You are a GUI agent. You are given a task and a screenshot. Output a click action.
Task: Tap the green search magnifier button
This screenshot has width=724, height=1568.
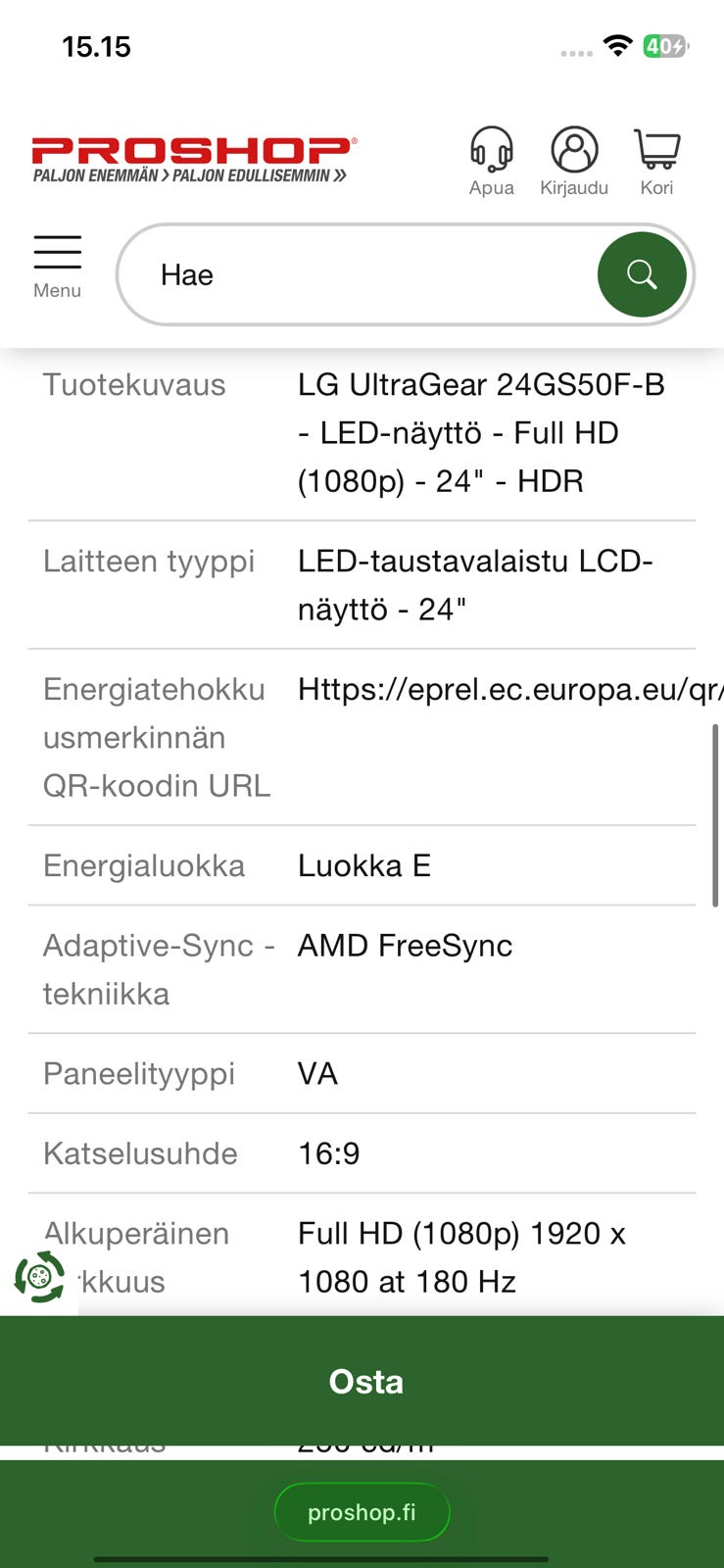642,274
